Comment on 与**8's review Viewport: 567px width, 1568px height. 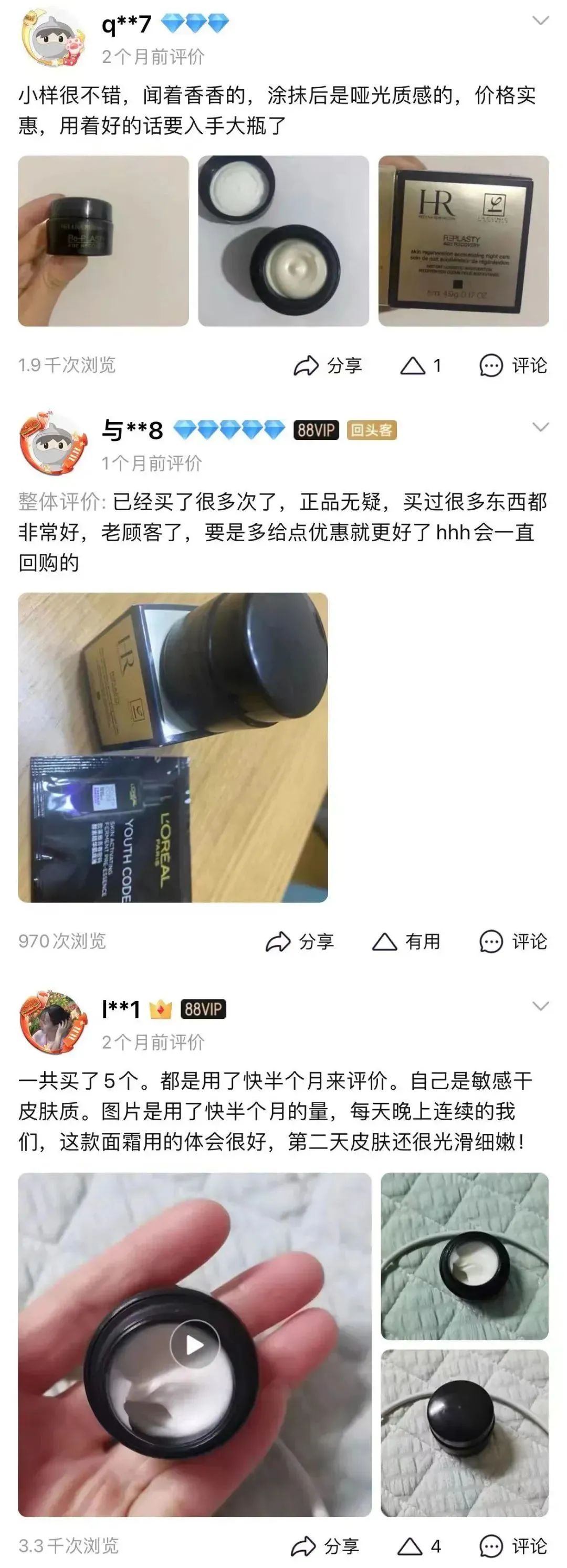[513, 942]
